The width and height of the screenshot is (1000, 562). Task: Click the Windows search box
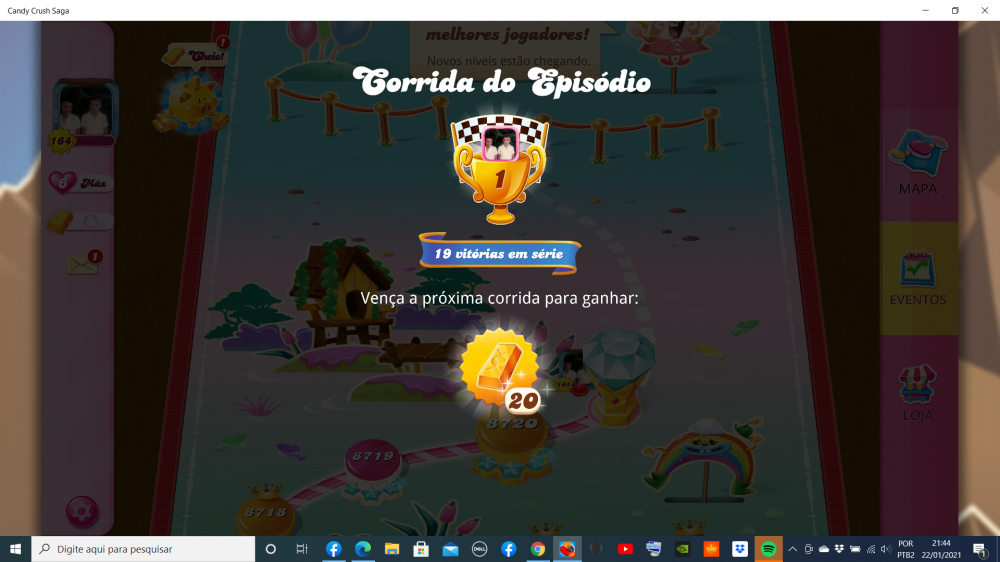[143, 549]
